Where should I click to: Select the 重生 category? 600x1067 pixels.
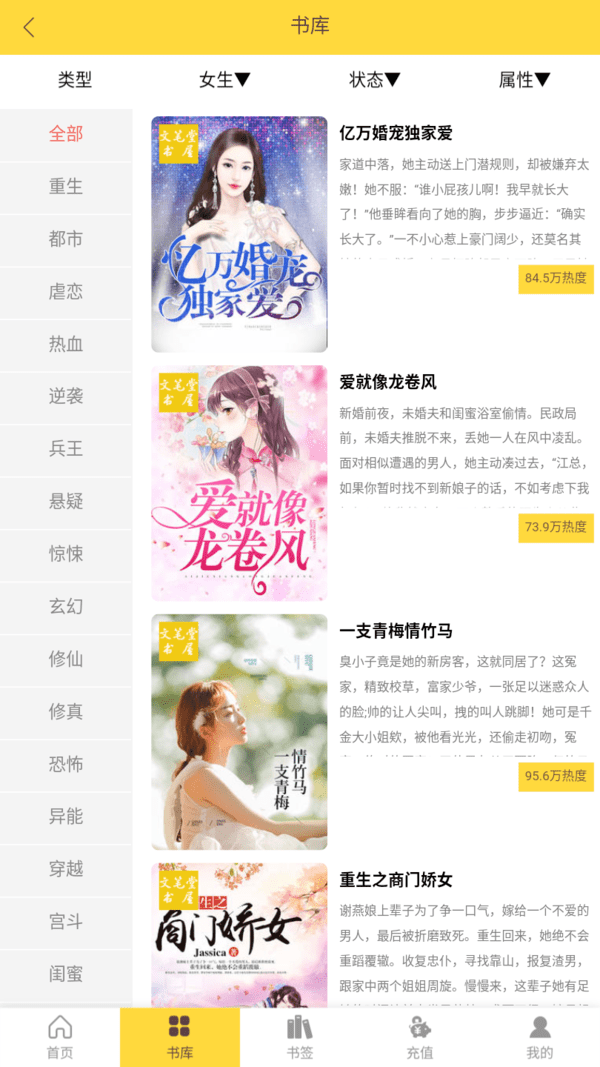coord(66,187)
